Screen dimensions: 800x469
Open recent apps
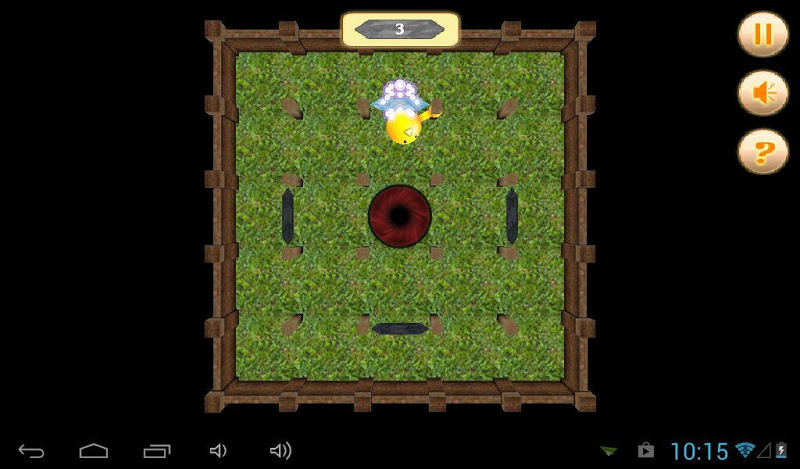tap(157, 449)
